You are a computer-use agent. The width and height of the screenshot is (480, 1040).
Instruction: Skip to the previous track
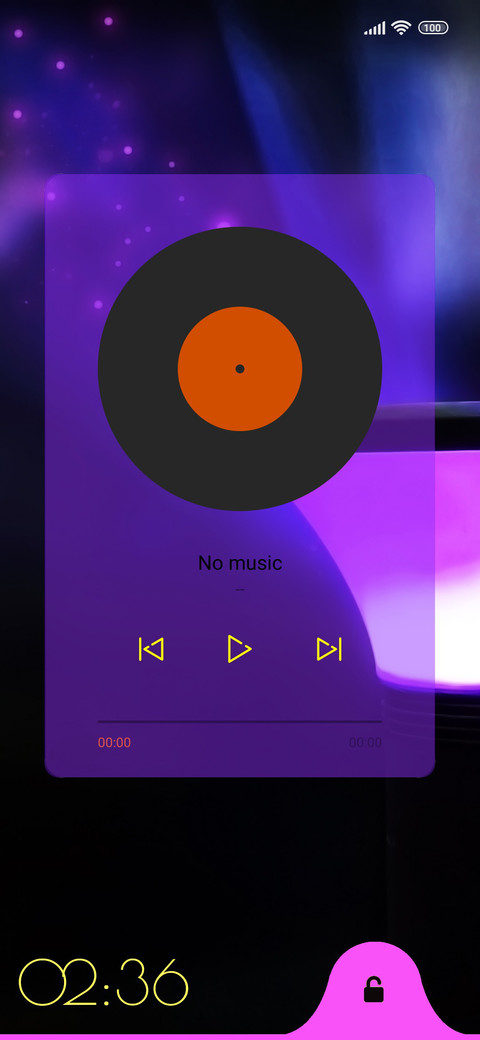(151, 649)
